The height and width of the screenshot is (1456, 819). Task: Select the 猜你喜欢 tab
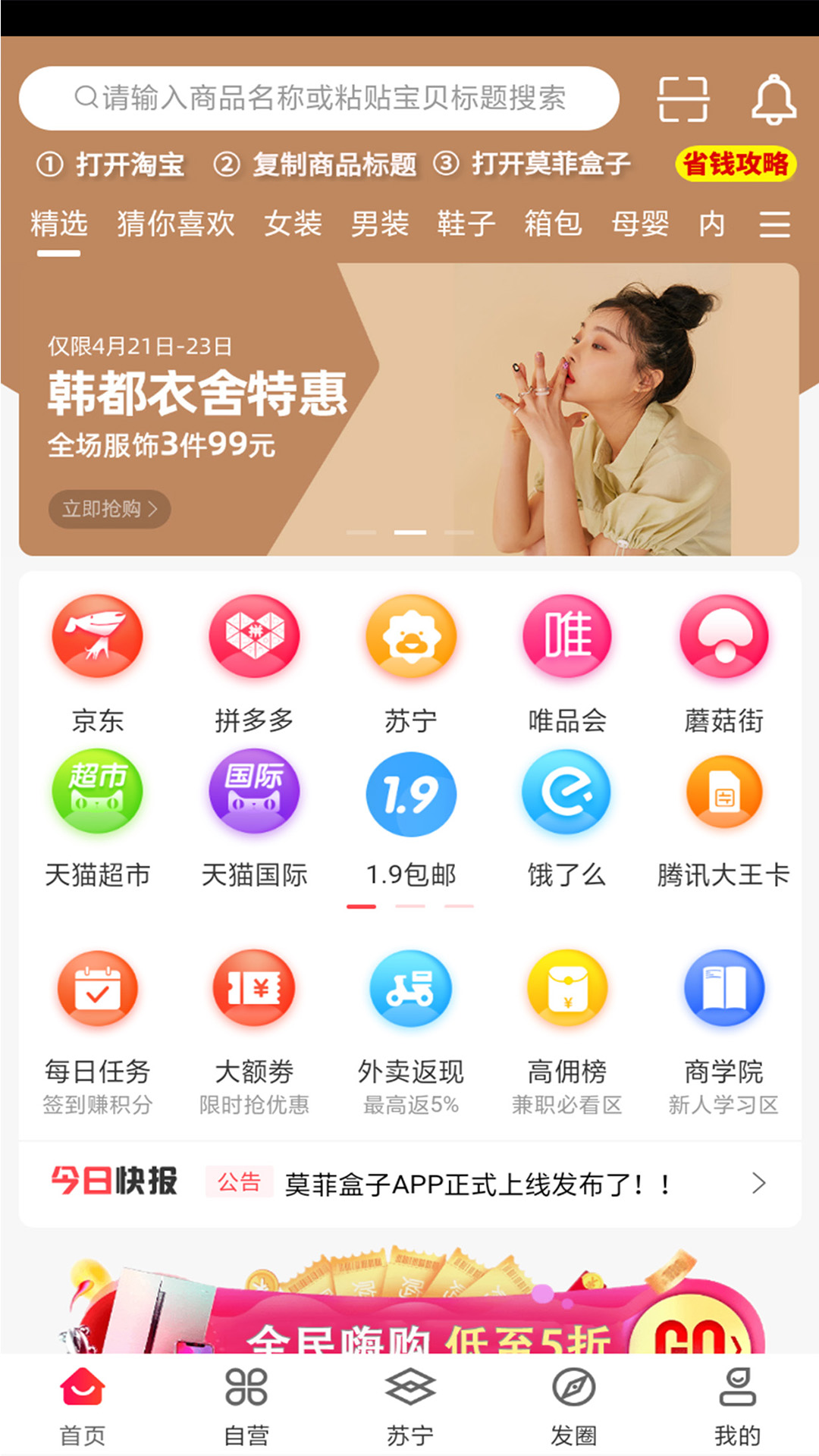pos(176,224)
